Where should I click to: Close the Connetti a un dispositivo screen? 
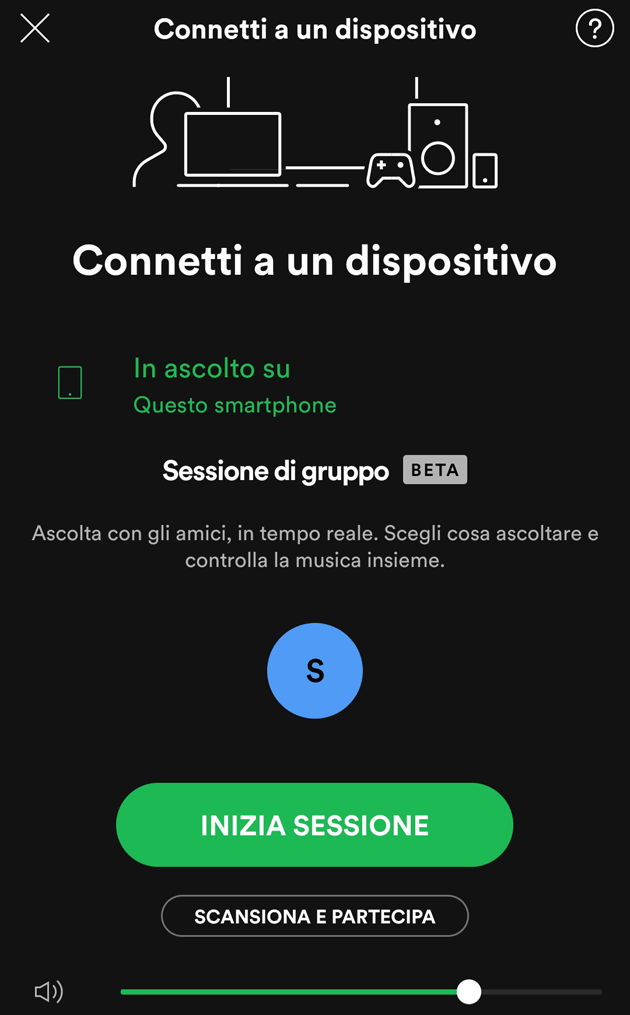[x=35, y=29]
